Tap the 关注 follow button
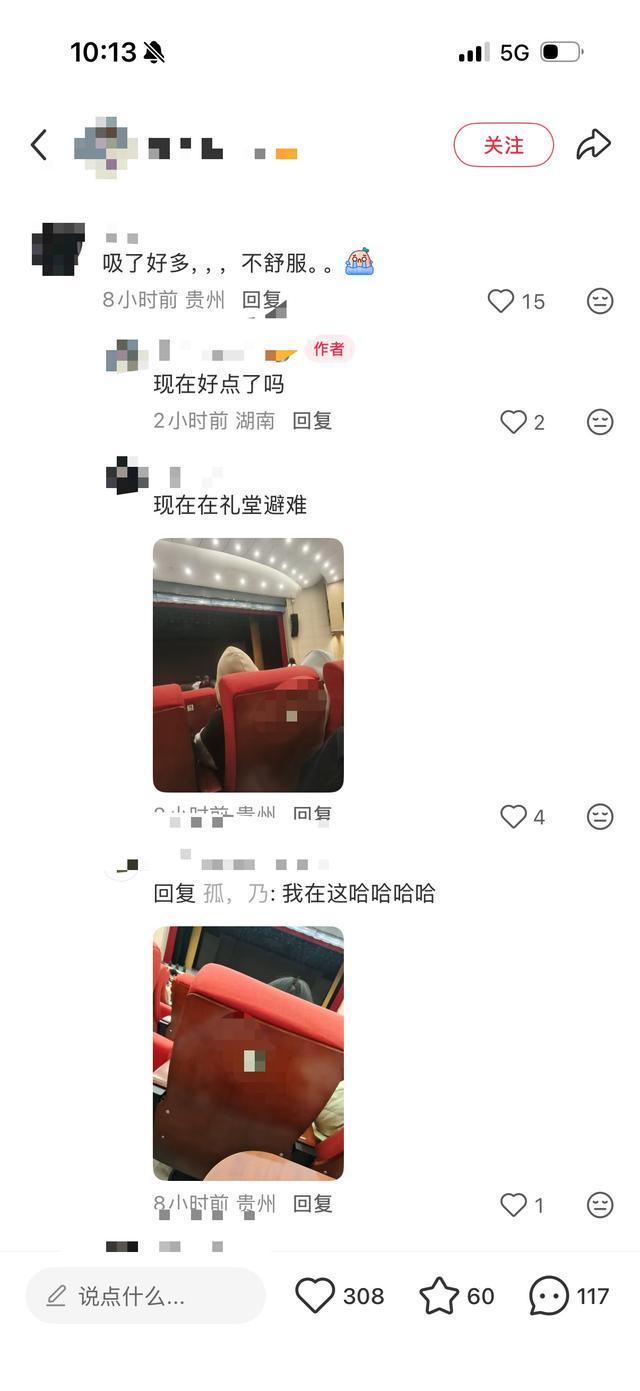The height and width of the screenshot is (1391, 640). click(503, 145)
